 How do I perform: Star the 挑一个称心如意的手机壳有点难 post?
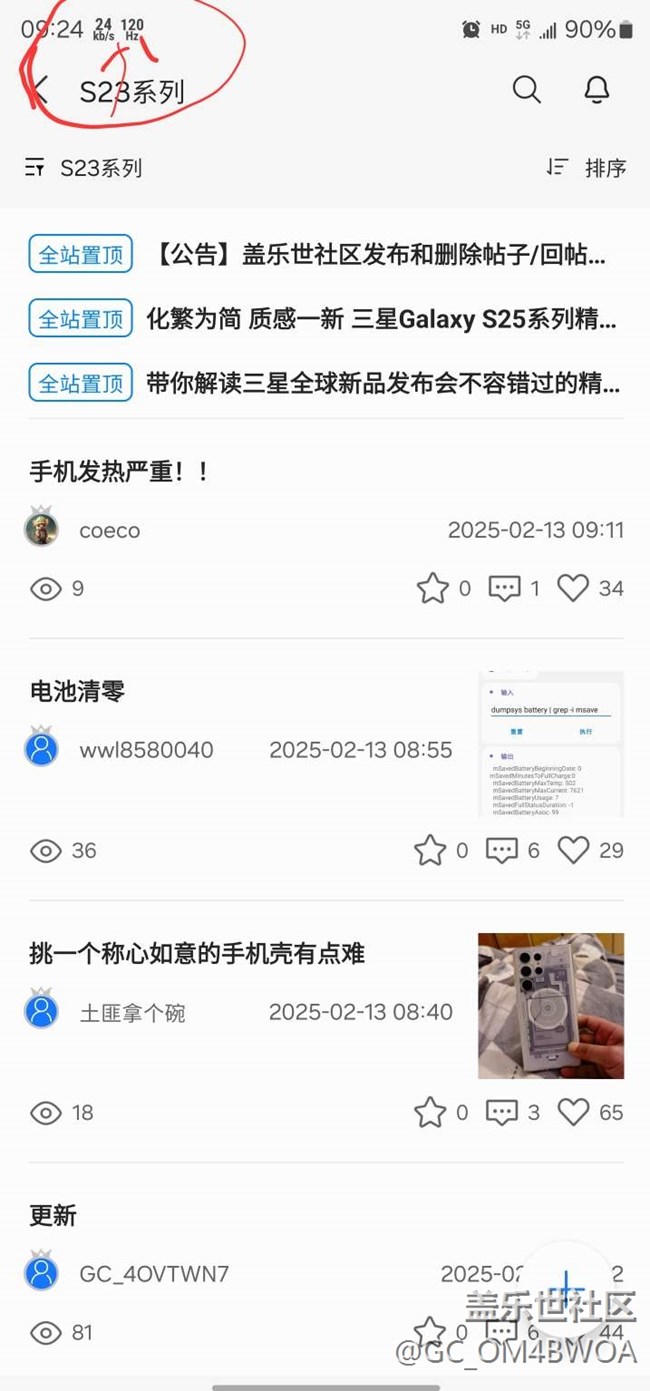[x=430, y=1112]
